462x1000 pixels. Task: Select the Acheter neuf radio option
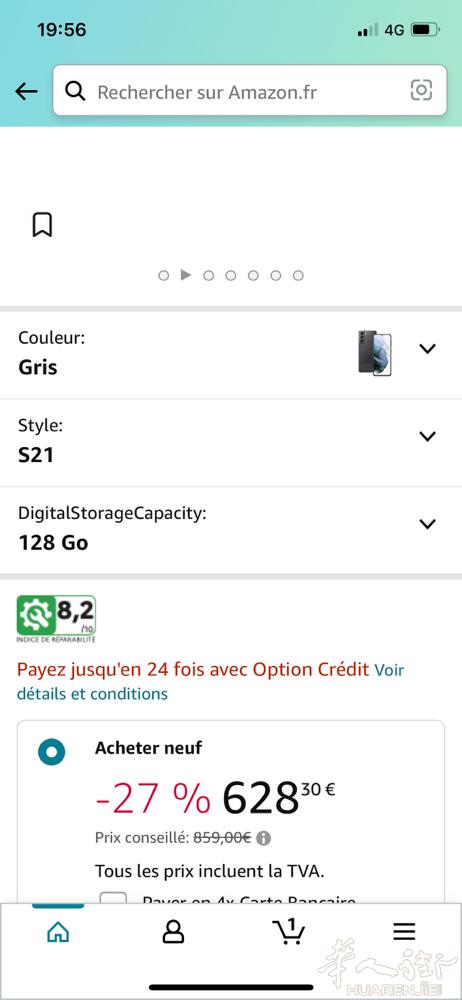[52, 753]
